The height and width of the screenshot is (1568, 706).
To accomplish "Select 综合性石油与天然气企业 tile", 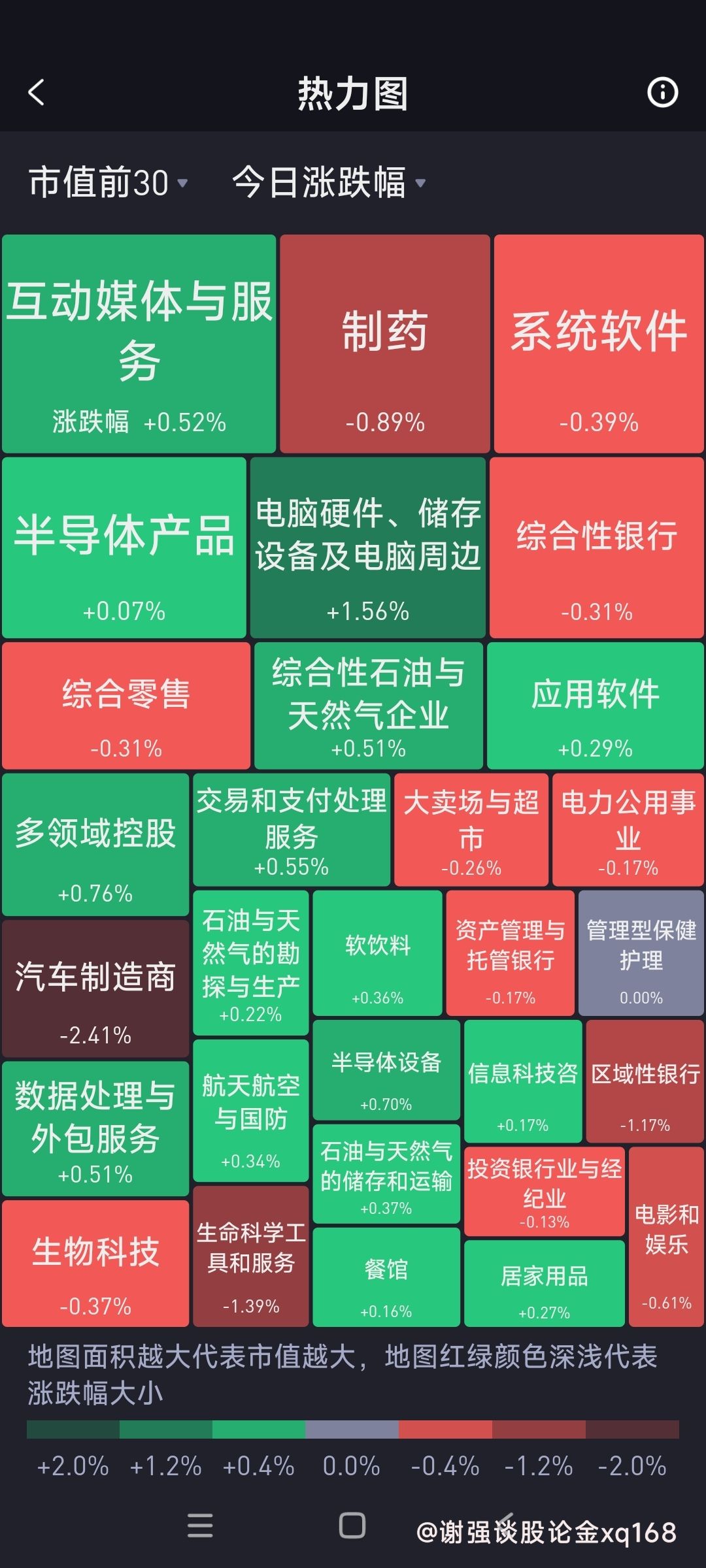I will (368, 706).
